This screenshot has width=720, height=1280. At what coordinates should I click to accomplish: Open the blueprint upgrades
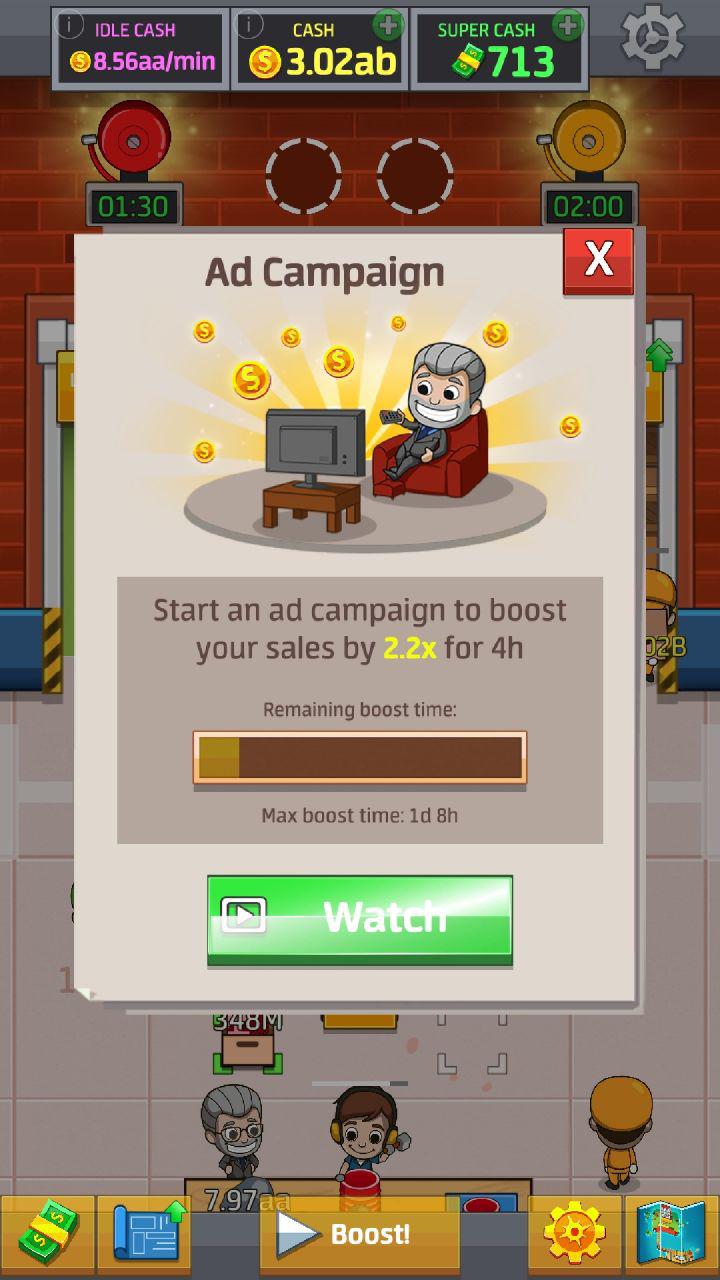pos(148,1234)
